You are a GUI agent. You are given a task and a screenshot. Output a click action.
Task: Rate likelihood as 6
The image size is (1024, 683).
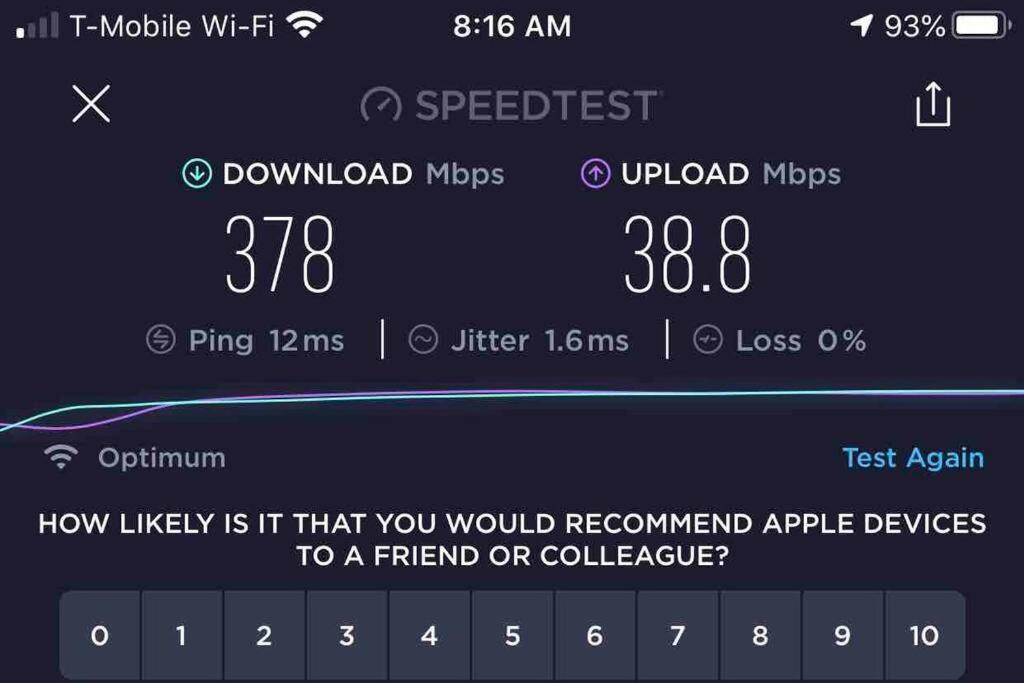[x=594, y=635]
